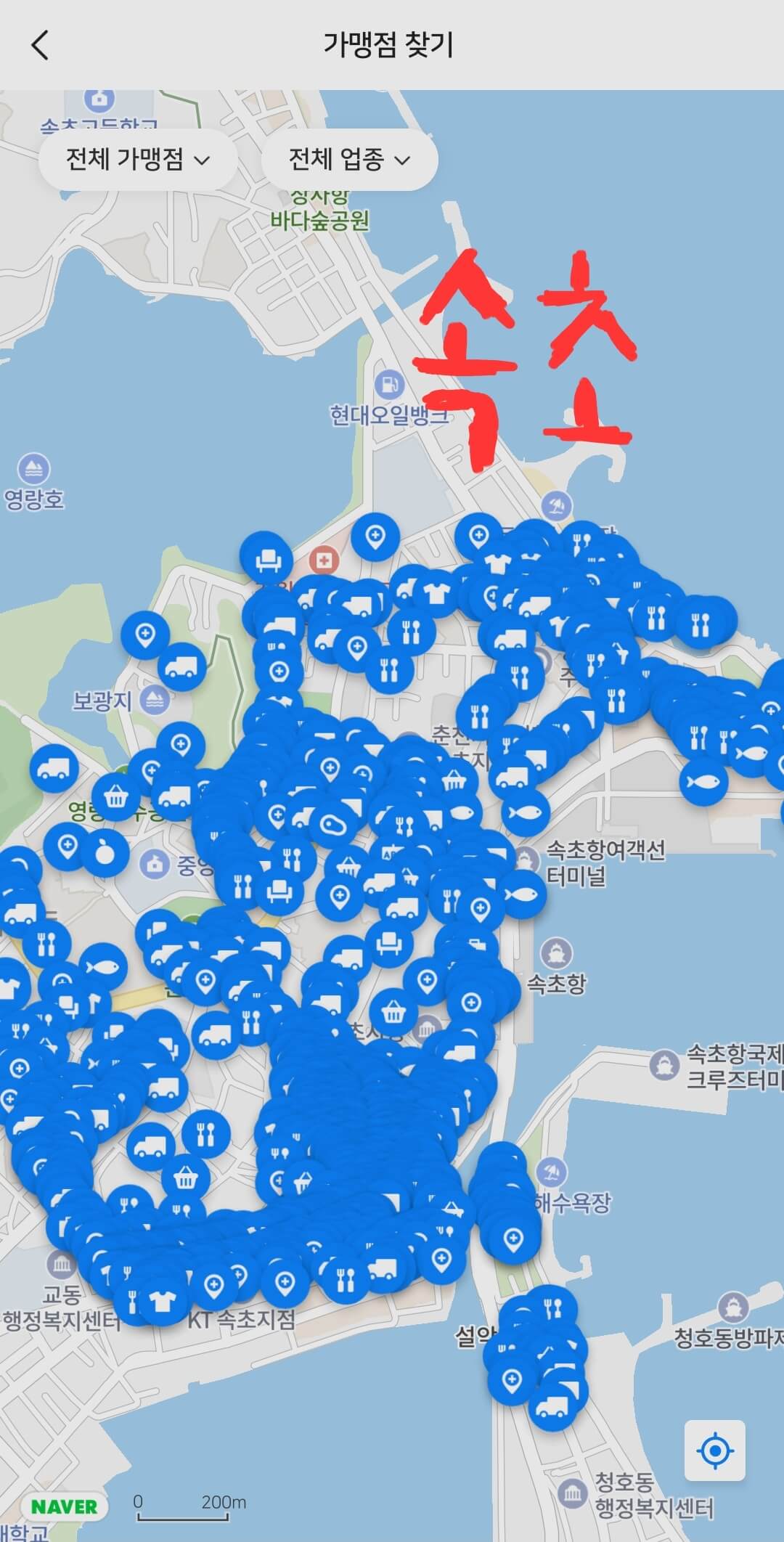Click the ship icon at 속초항
784x1542 pixels.
click(x=557, y=953)
